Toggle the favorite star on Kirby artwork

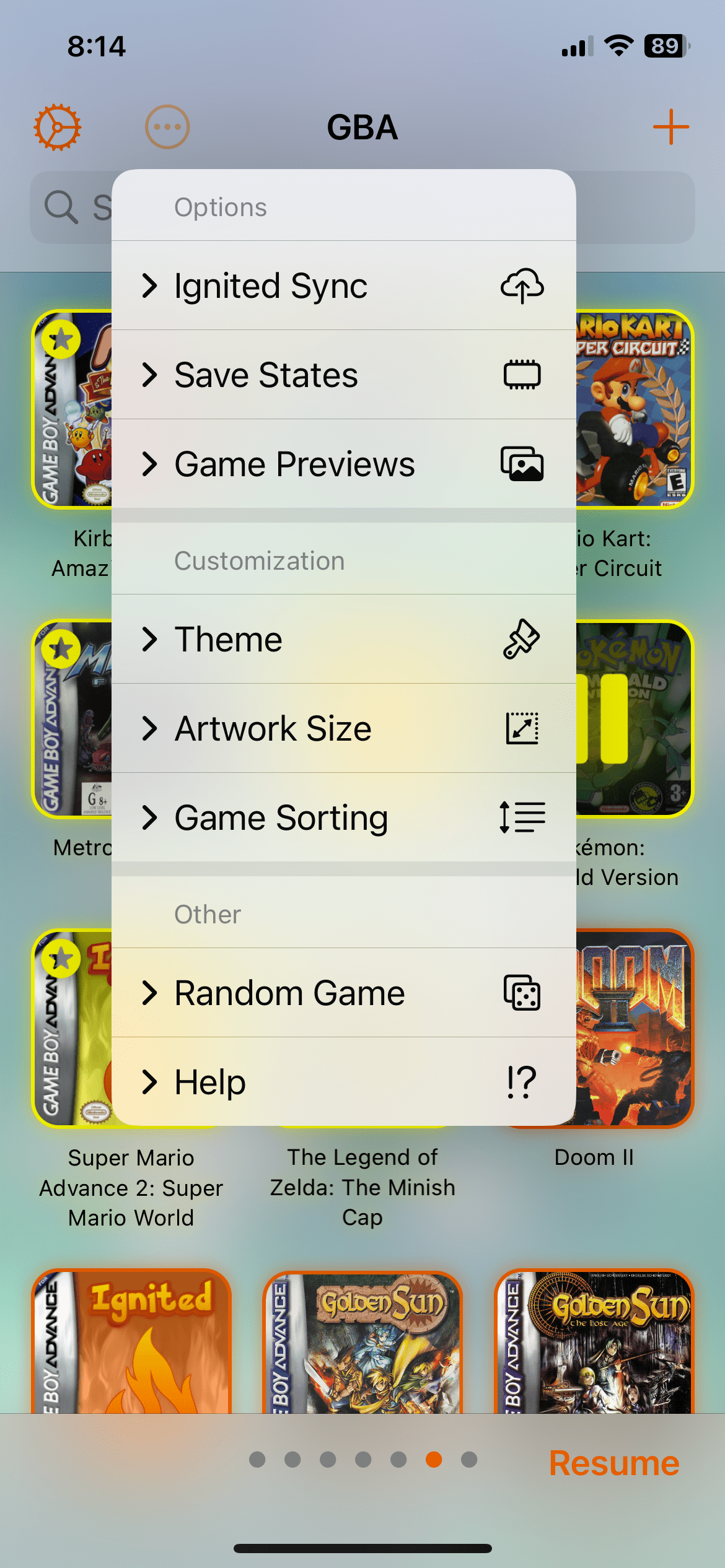pos(60,339)
